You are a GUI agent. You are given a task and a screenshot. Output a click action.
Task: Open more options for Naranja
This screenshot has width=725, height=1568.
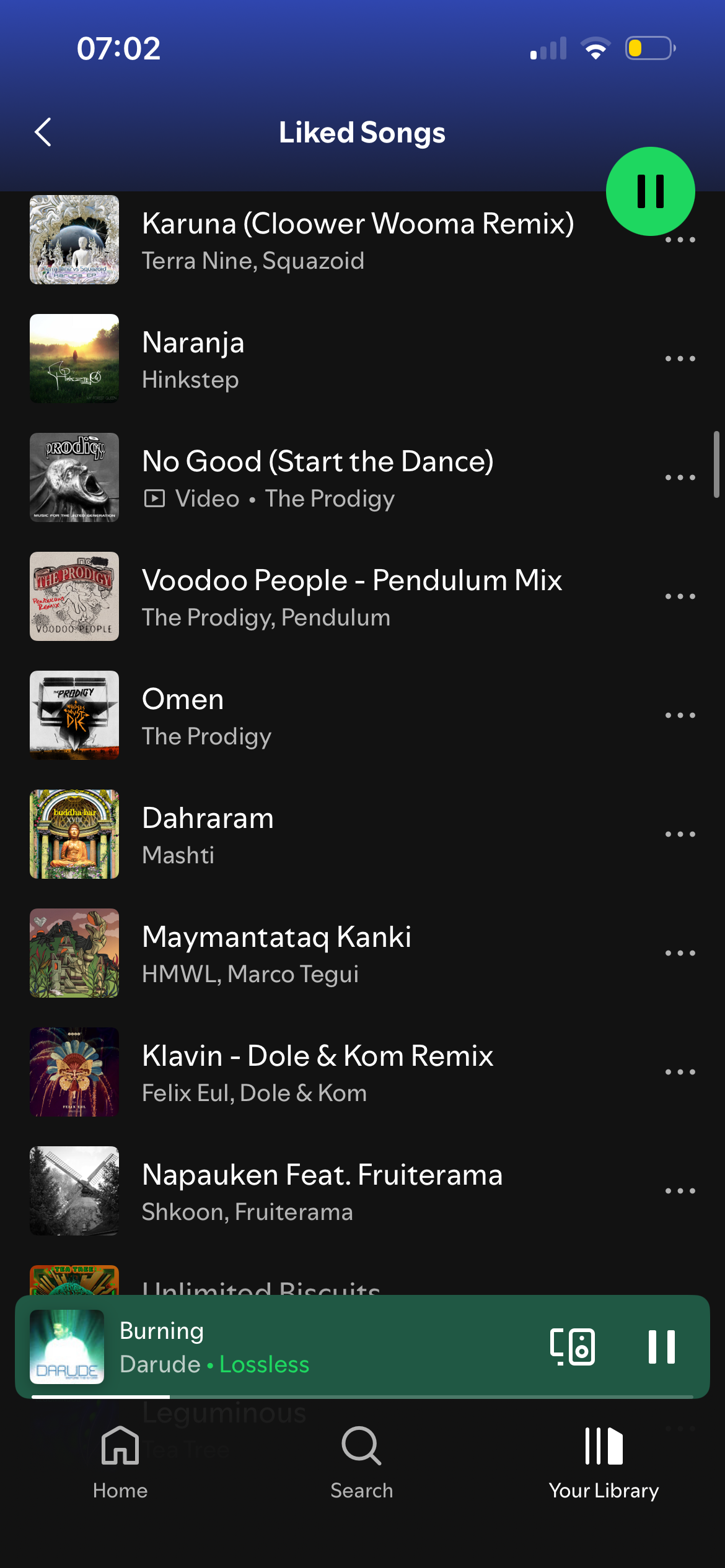point(680,359)
